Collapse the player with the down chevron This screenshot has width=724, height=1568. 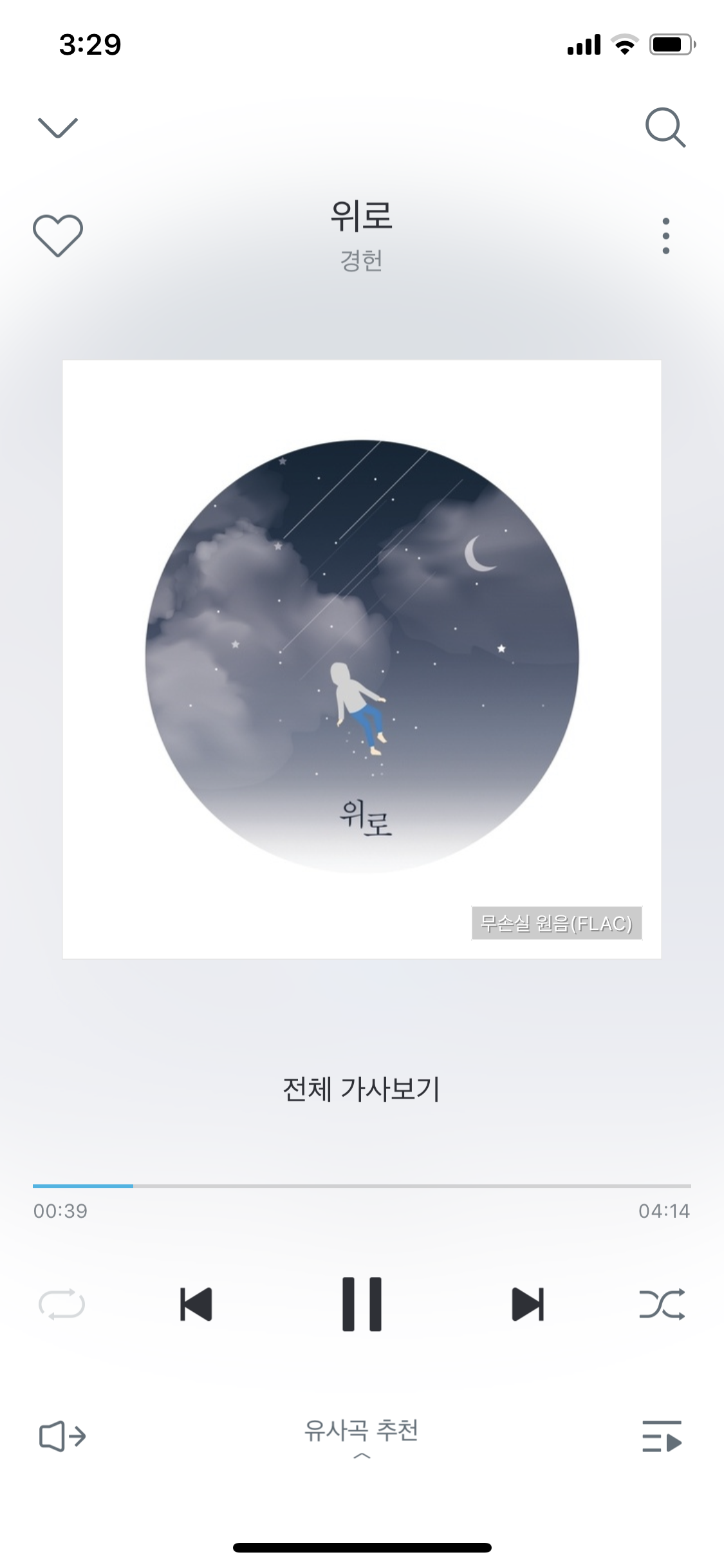[x=58, y=127]
